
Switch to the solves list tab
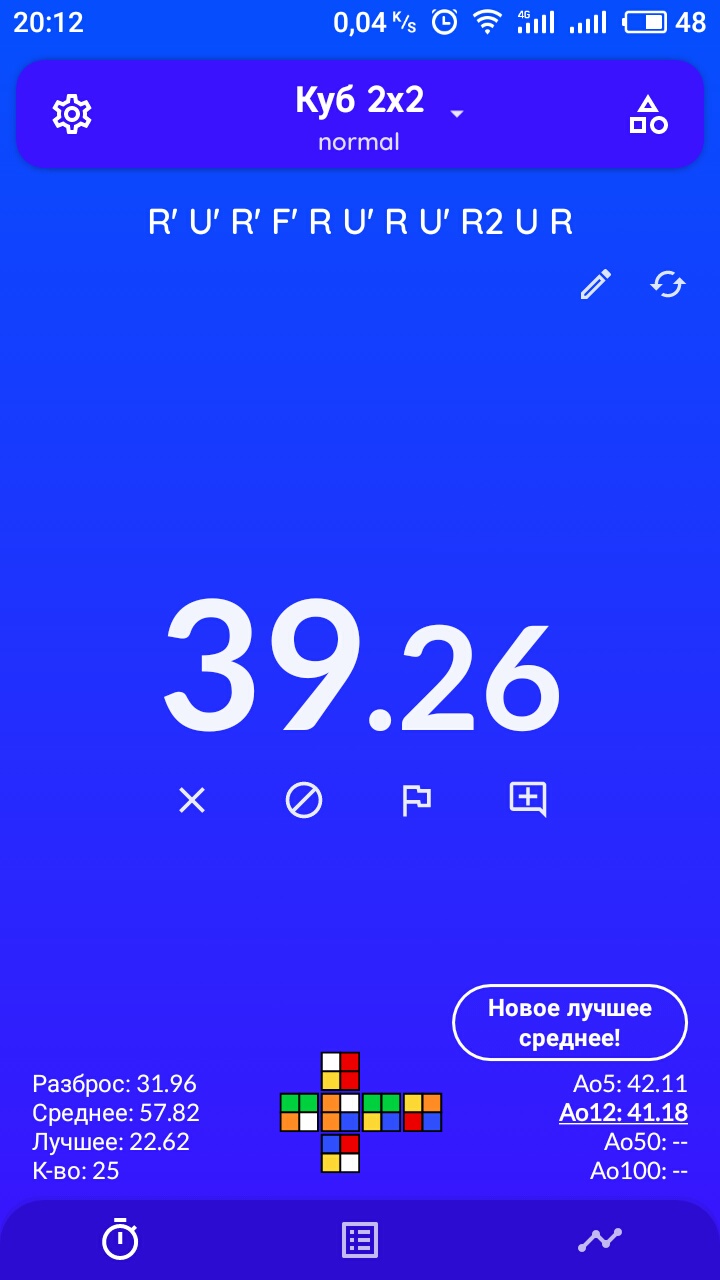360,1240
